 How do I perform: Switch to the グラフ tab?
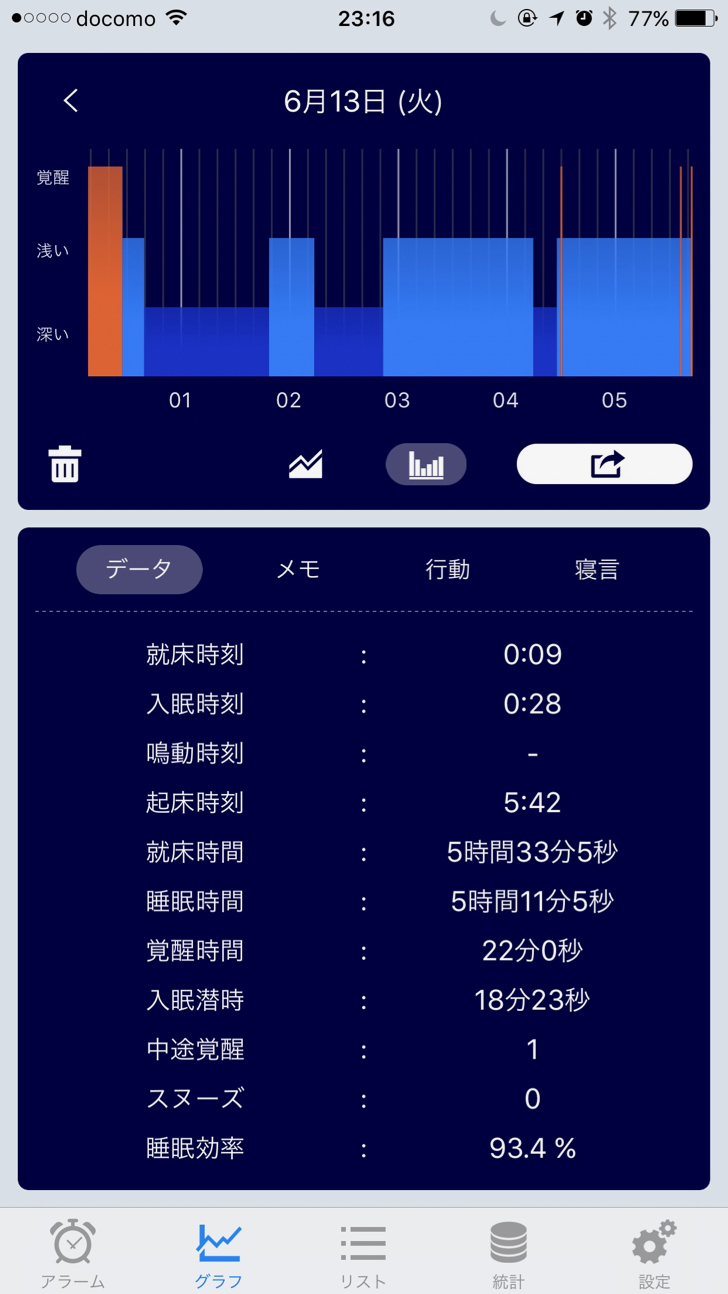[x=218, y=1254]
